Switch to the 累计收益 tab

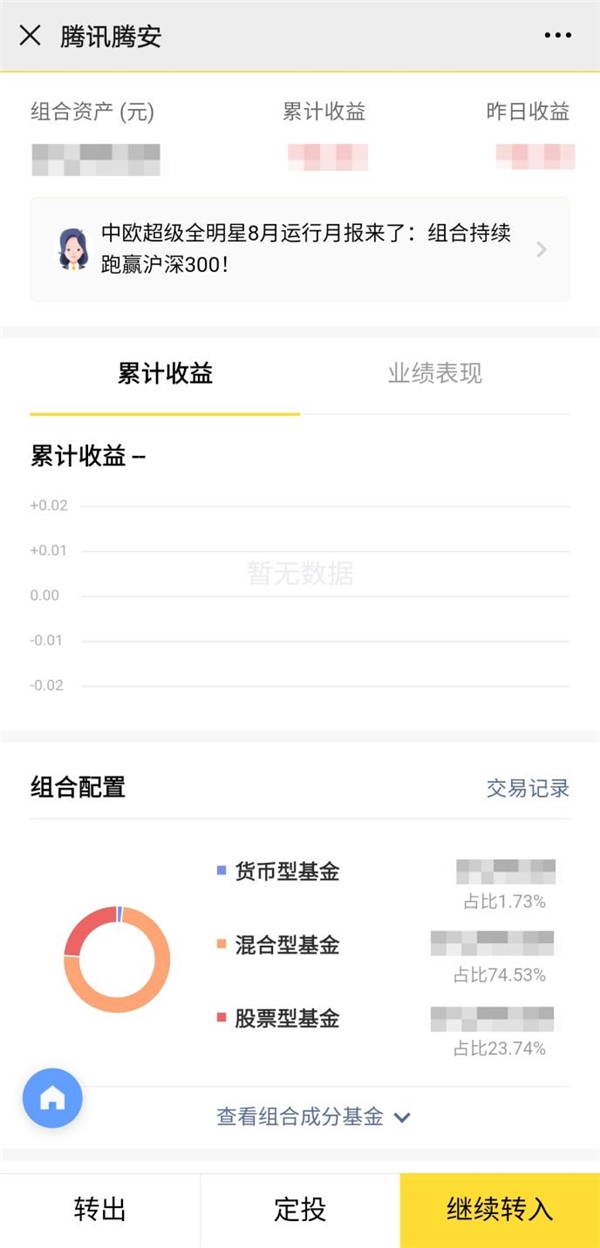point(165,374)
